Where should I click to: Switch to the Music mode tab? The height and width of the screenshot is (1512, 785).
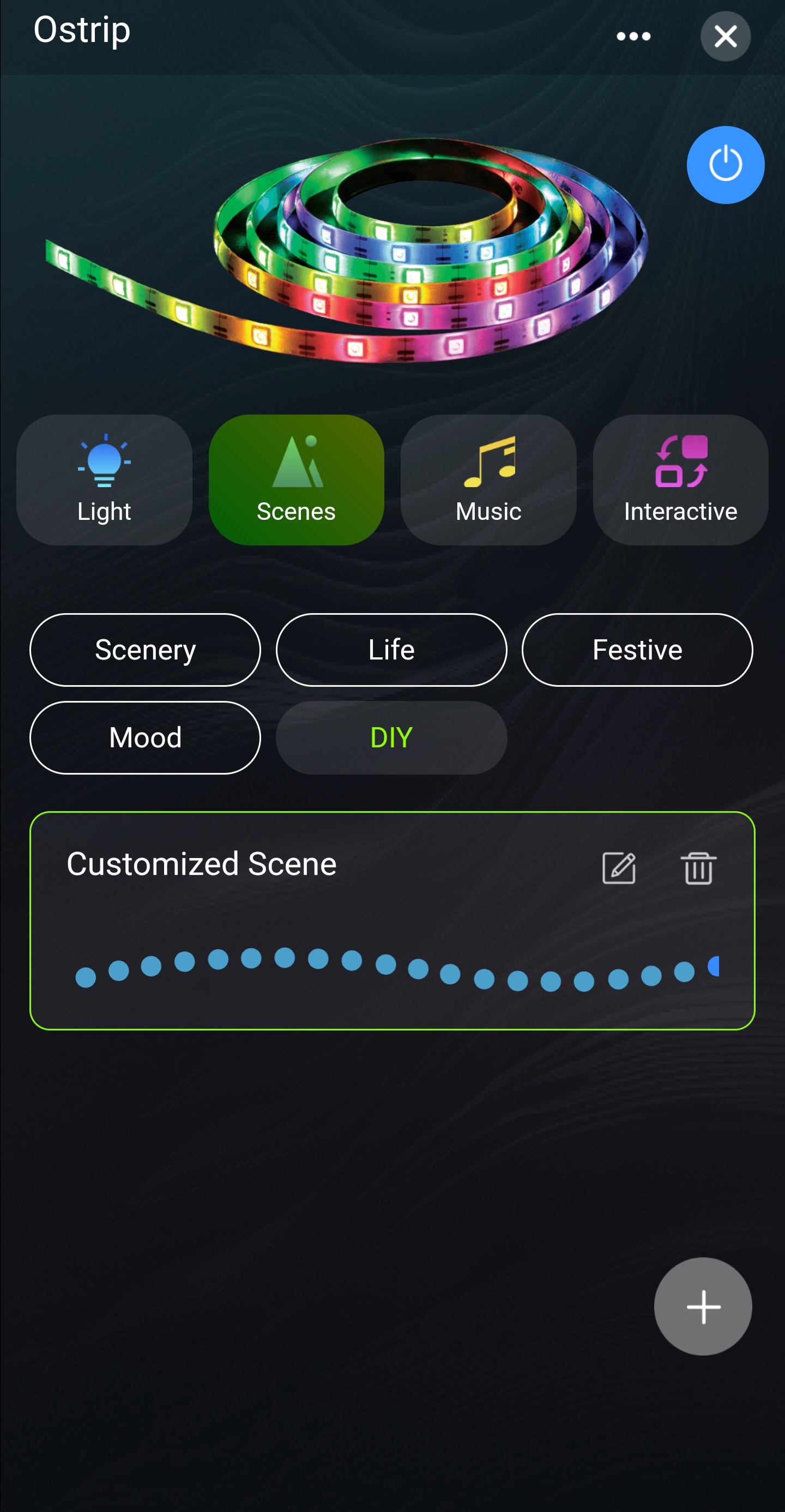488,480
